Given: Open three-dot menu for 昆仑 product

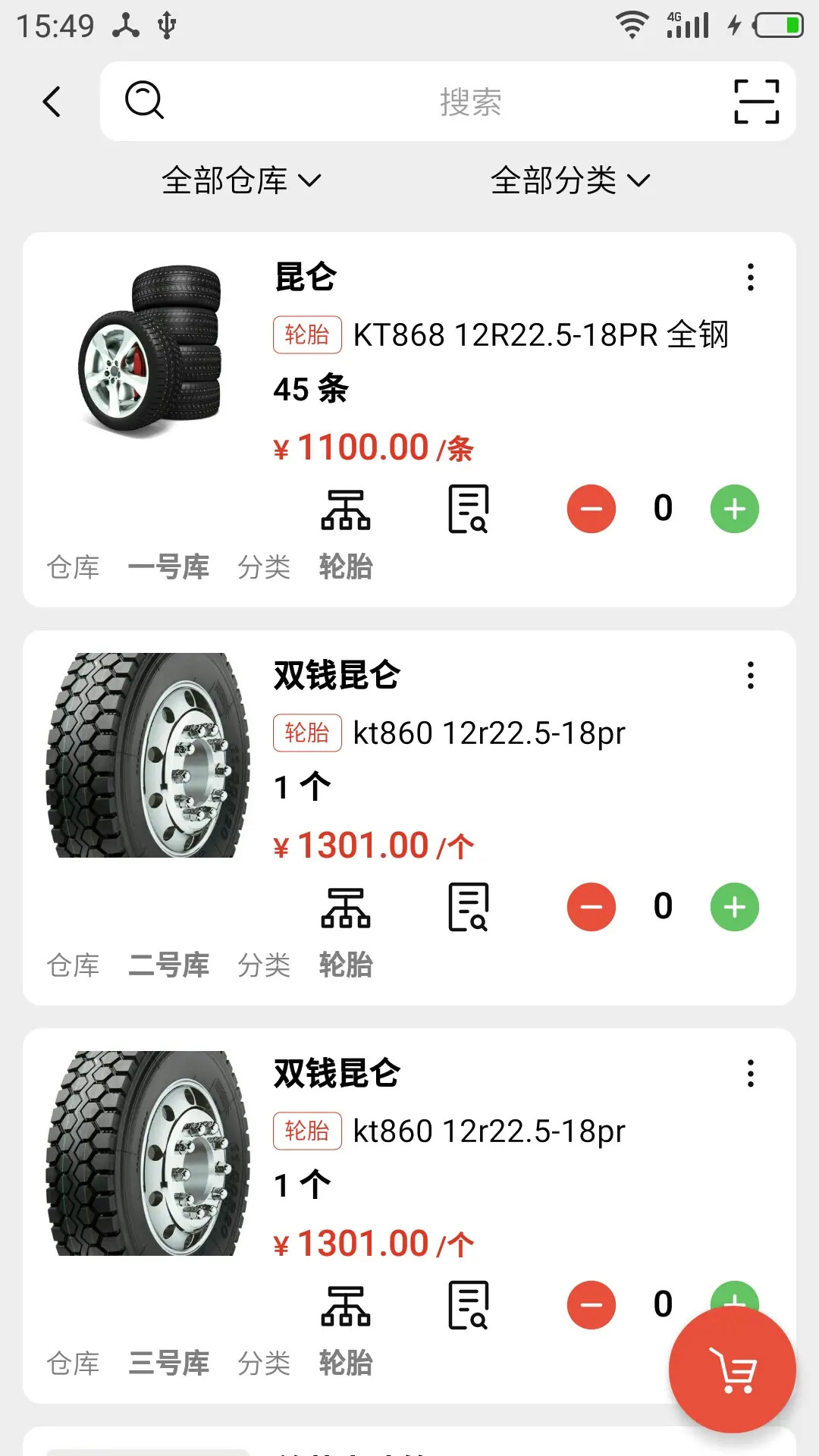Looking at the screenshot, I should tap(750, 278).
